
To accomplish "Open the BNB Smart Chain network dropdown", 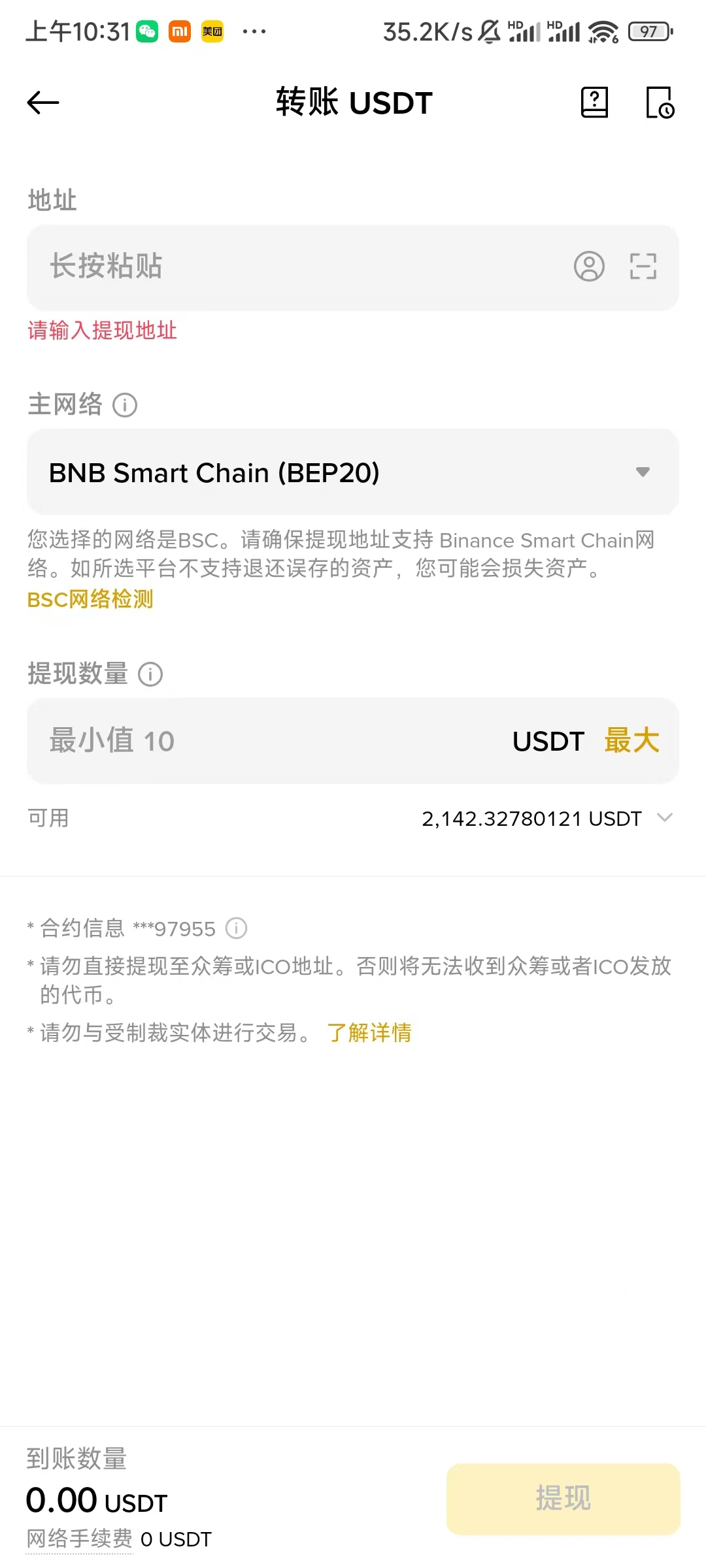I will (353, 472).
